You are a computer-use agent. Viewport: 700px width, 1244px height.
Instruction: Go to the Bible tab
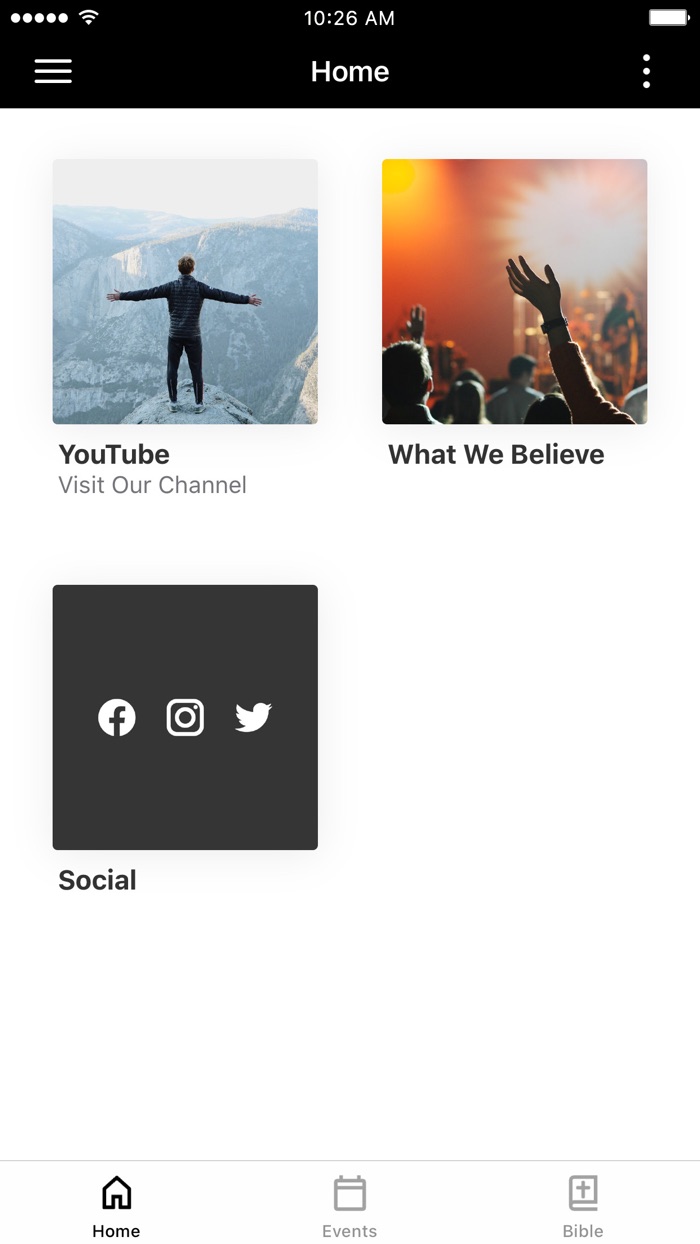(x=583, y=1204)
